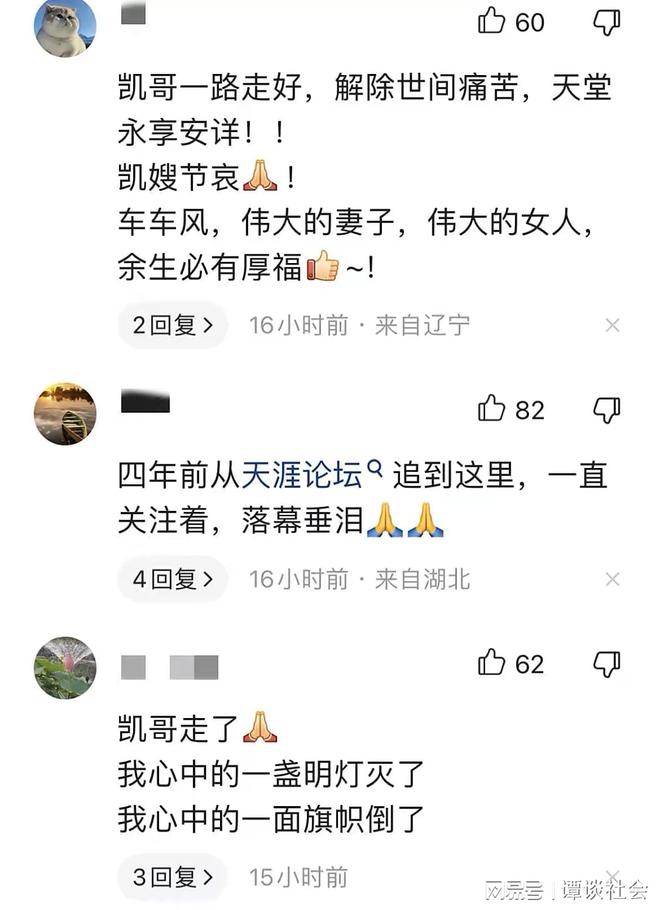This screenshot has height=910, width=660.
Task: Expand the 4回复 replies
Action: click(x=172, y=579)
